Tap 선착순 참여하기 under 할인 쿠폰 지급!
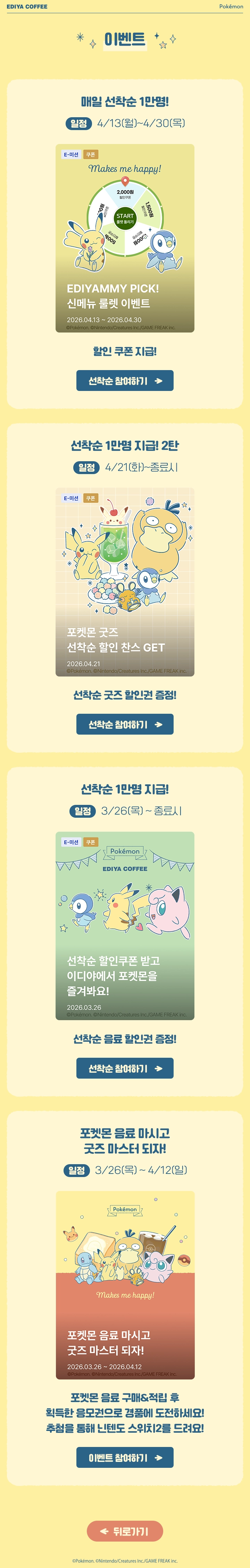 tap(125, 381)
